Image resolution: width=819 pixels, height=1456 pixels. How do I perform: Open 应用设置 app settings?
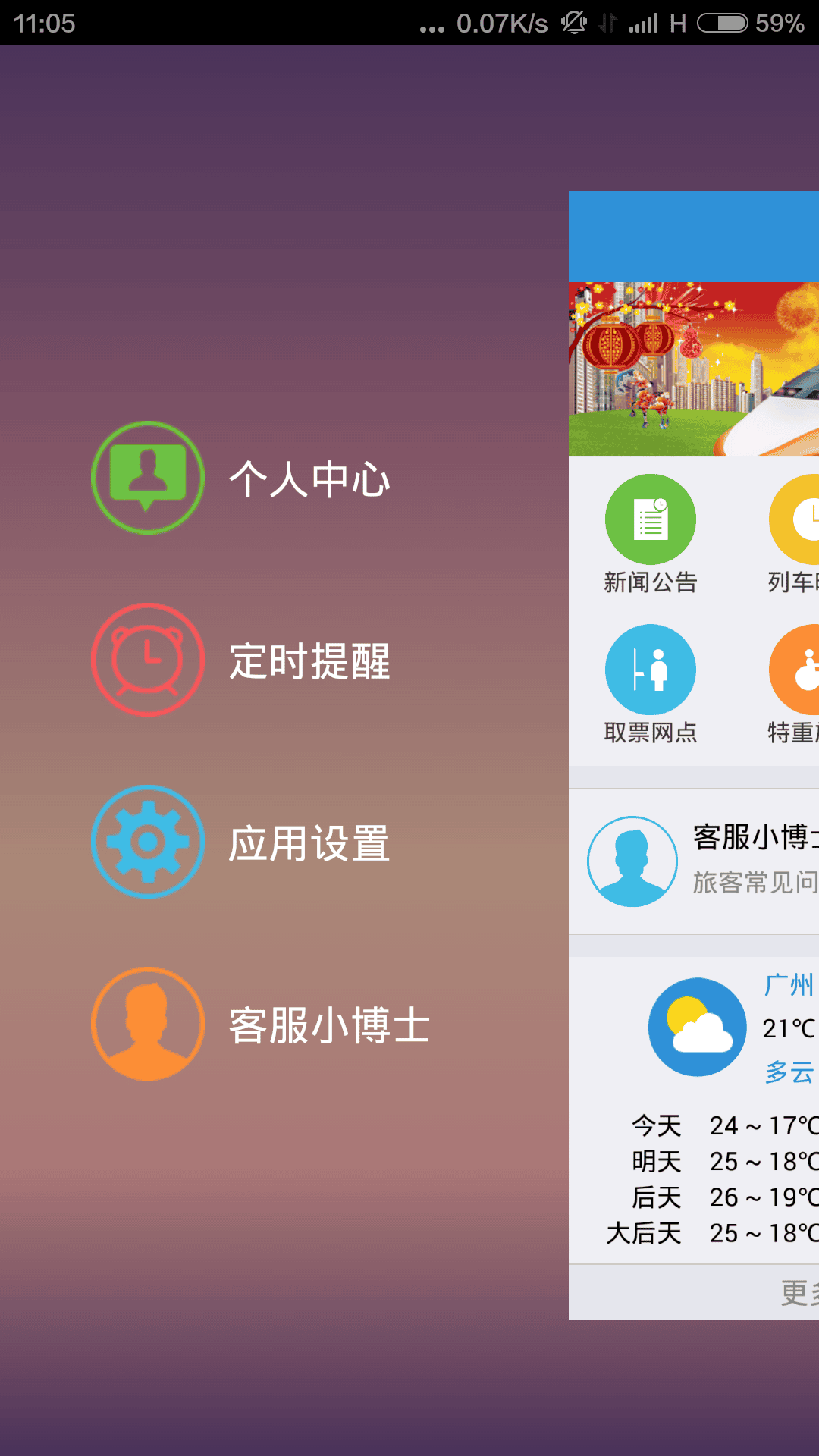243,843
